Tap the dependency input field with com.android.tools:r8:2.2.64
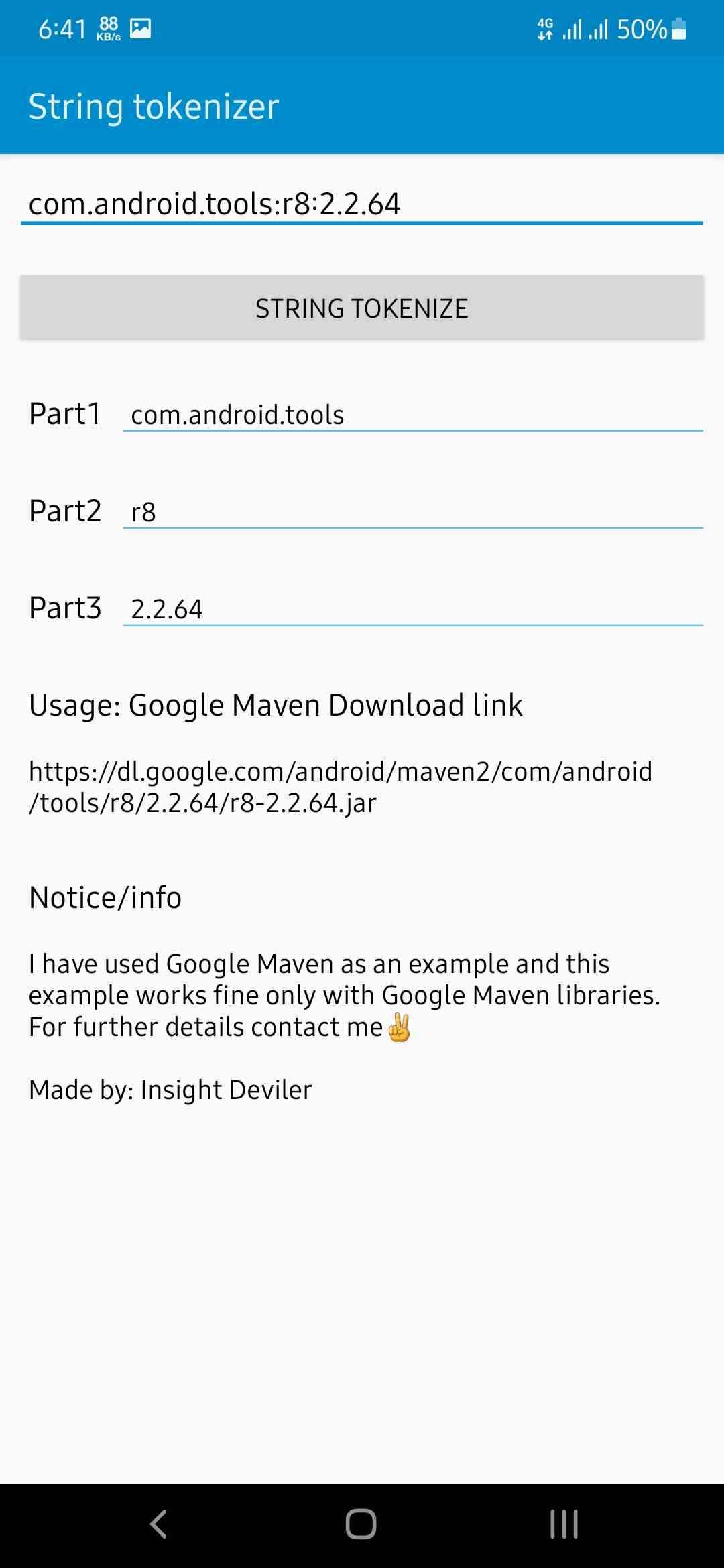This screenshot has width=724, height=1568. [x=362, y=204]
